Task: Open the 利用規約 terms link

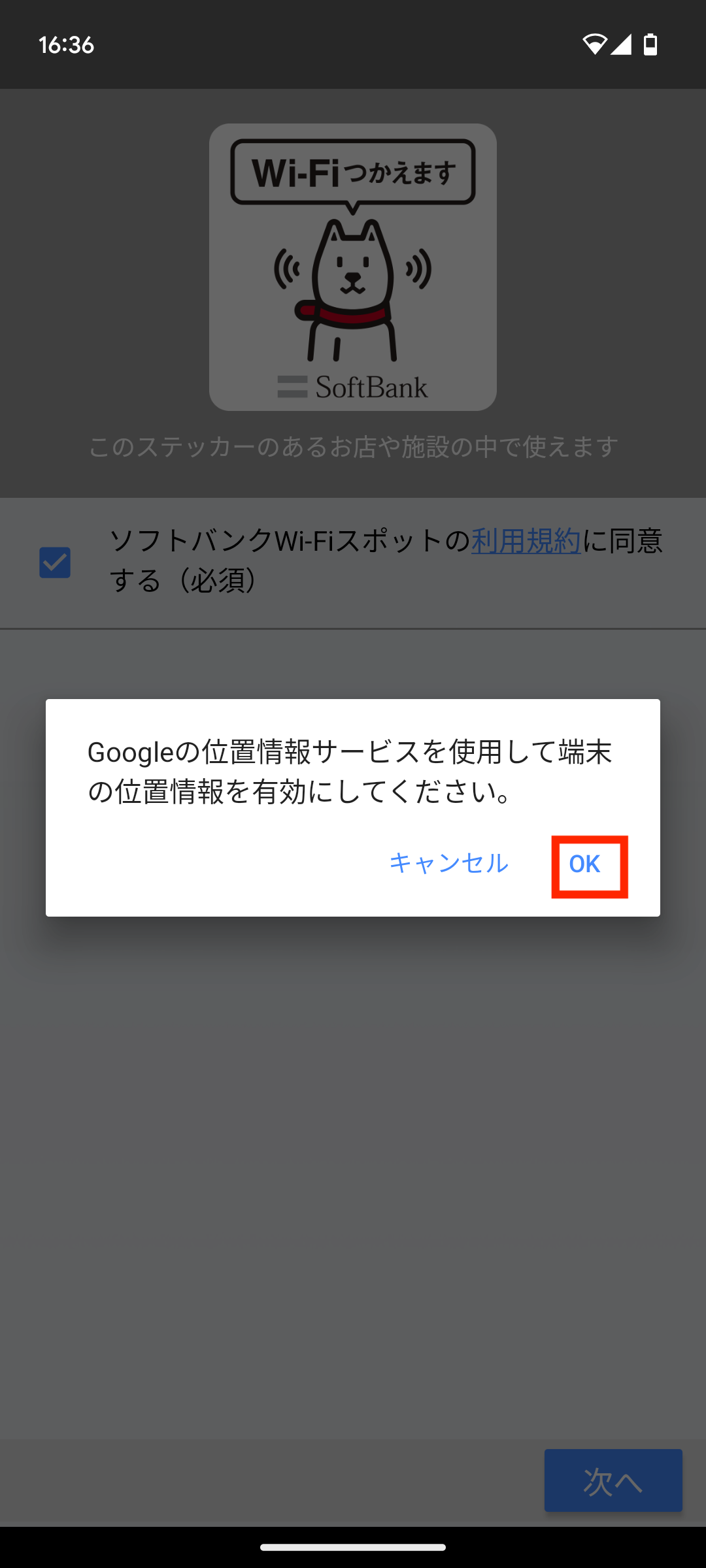Action: (526, 541)
